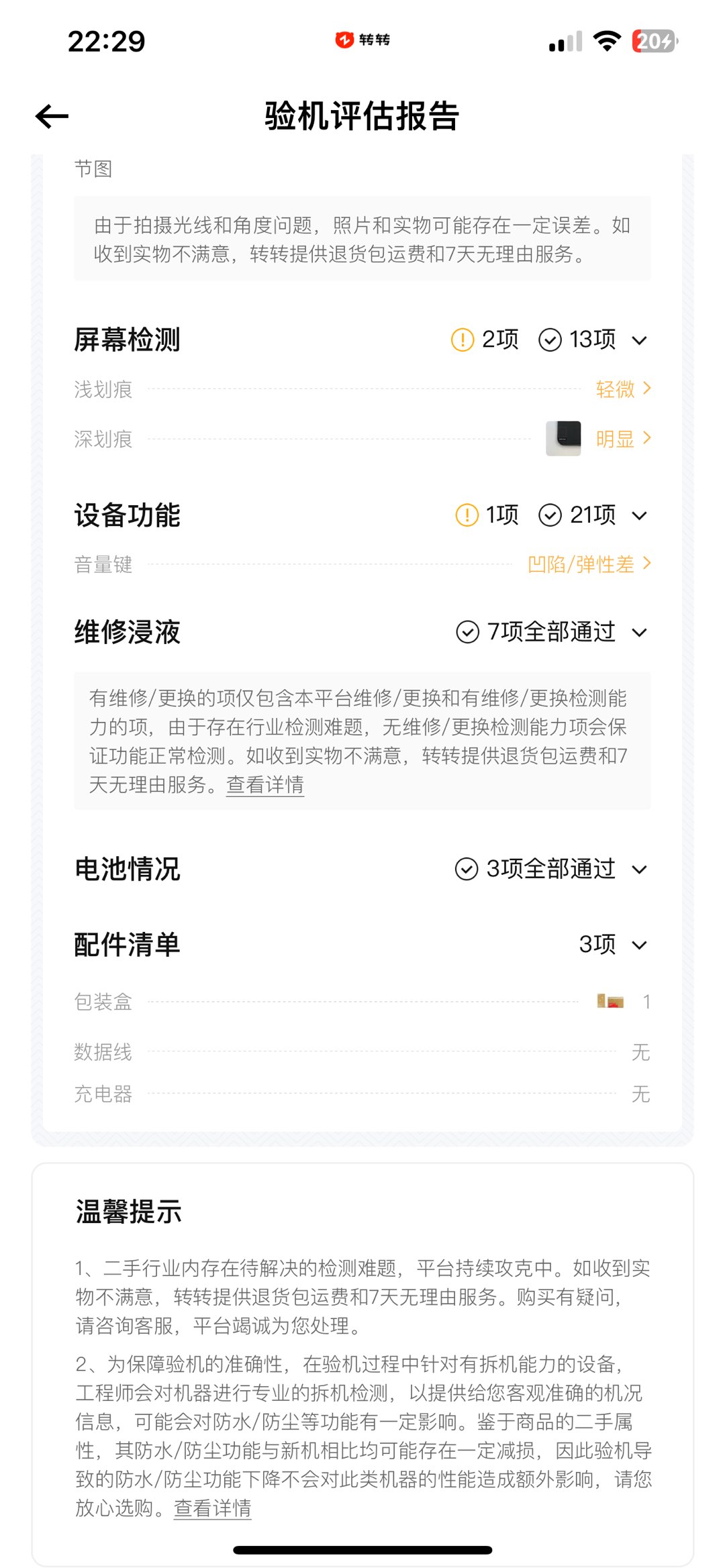Open 查看详情 link in 温馨提示
Screen dimensions: 725x1568
(213, 1508)
